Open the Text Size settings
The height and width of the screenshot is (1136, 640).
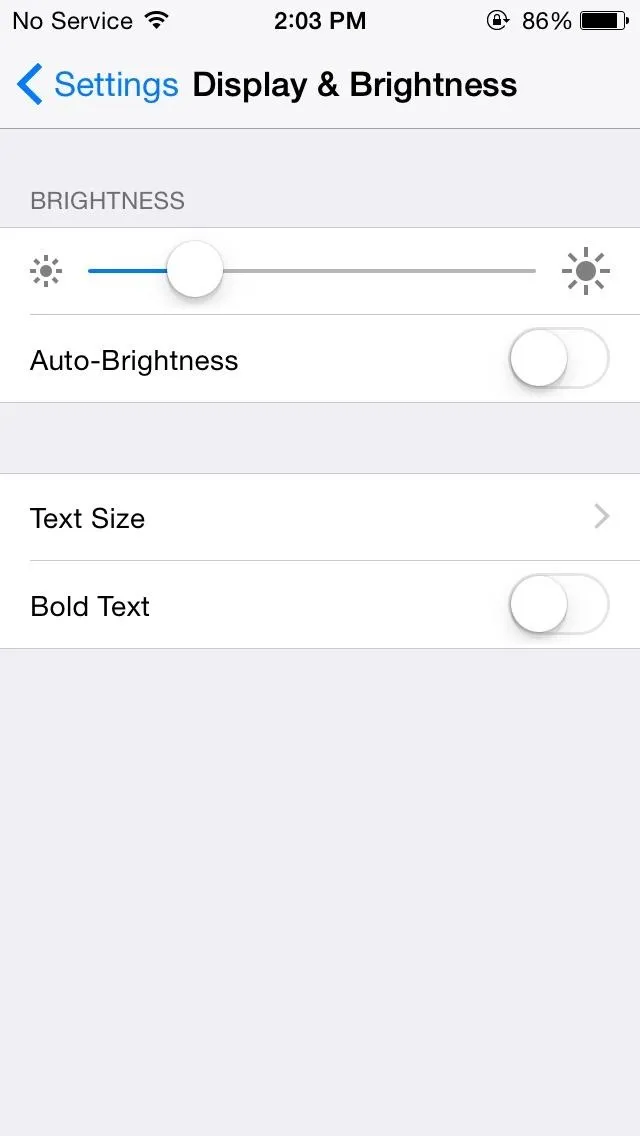[320, 517]
